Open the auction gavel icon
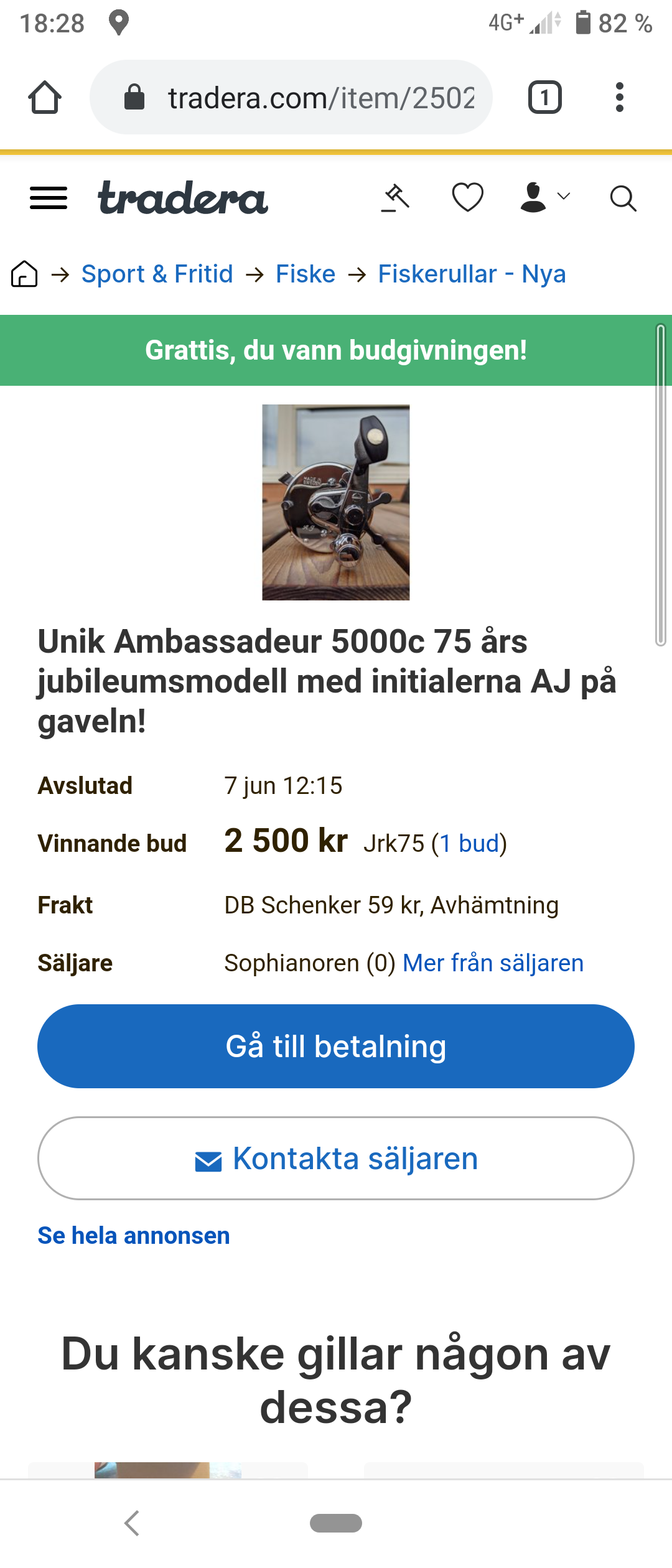The height and width of the screenshot is (1568, 672). tap(396, 198)
